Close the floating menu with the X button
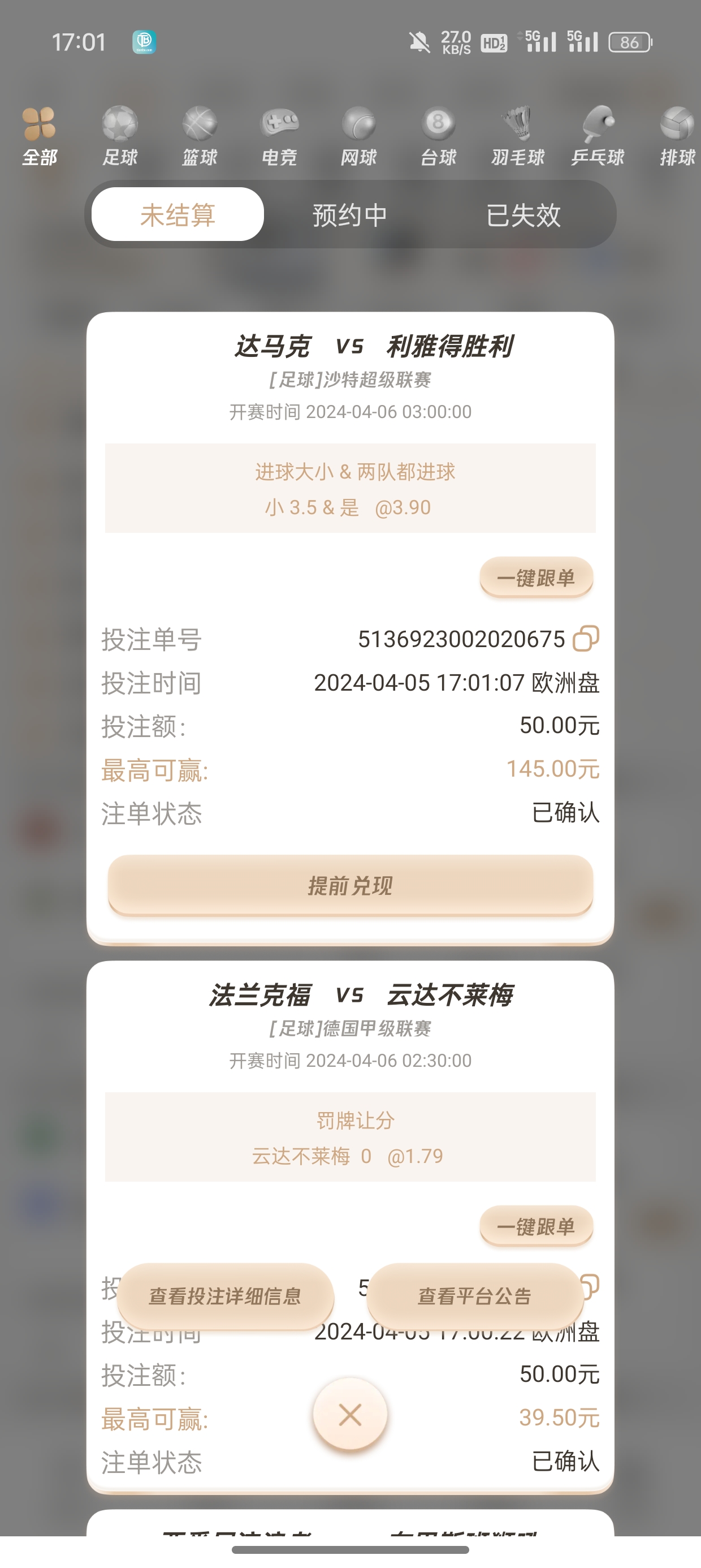 point(350,1415)
